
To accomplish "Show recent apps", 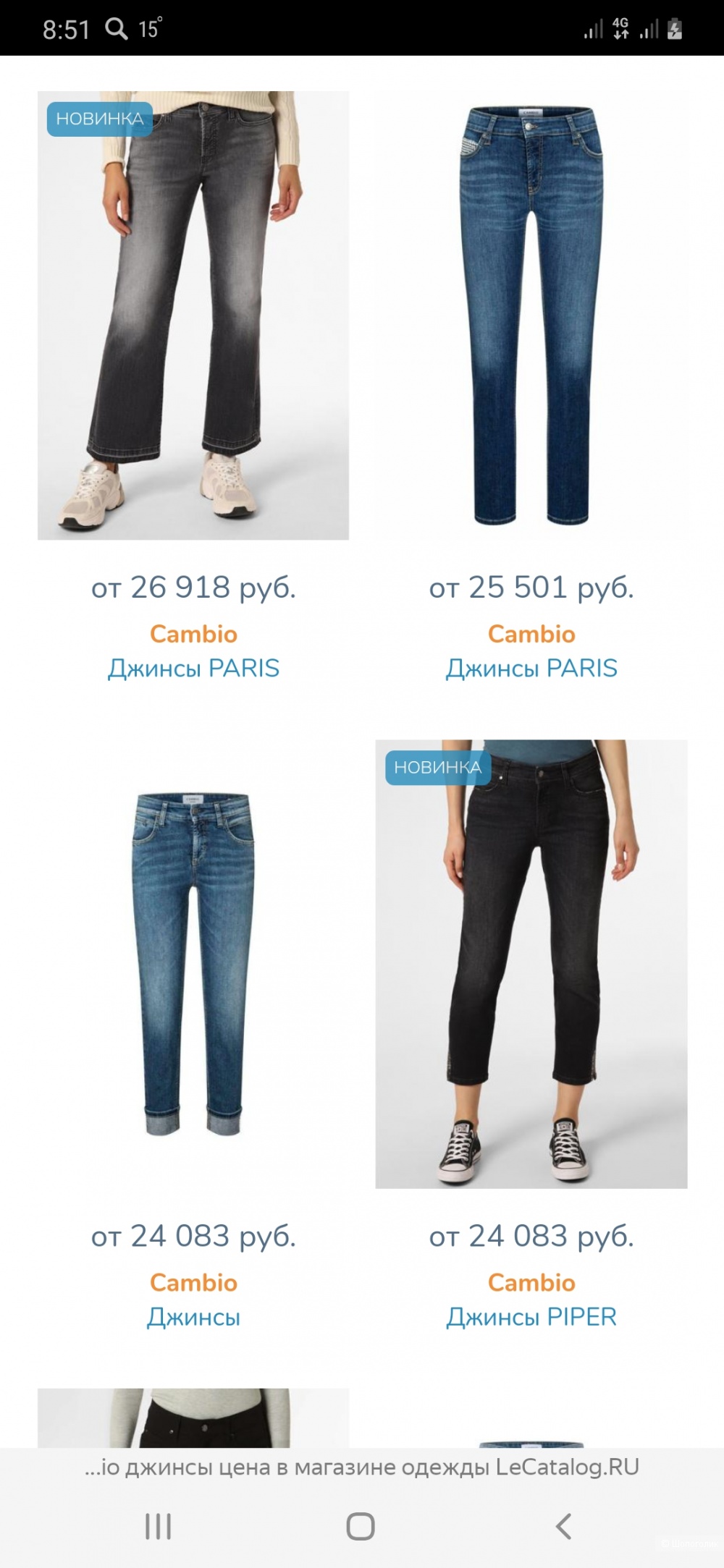I will click(x=158, y=1527).
